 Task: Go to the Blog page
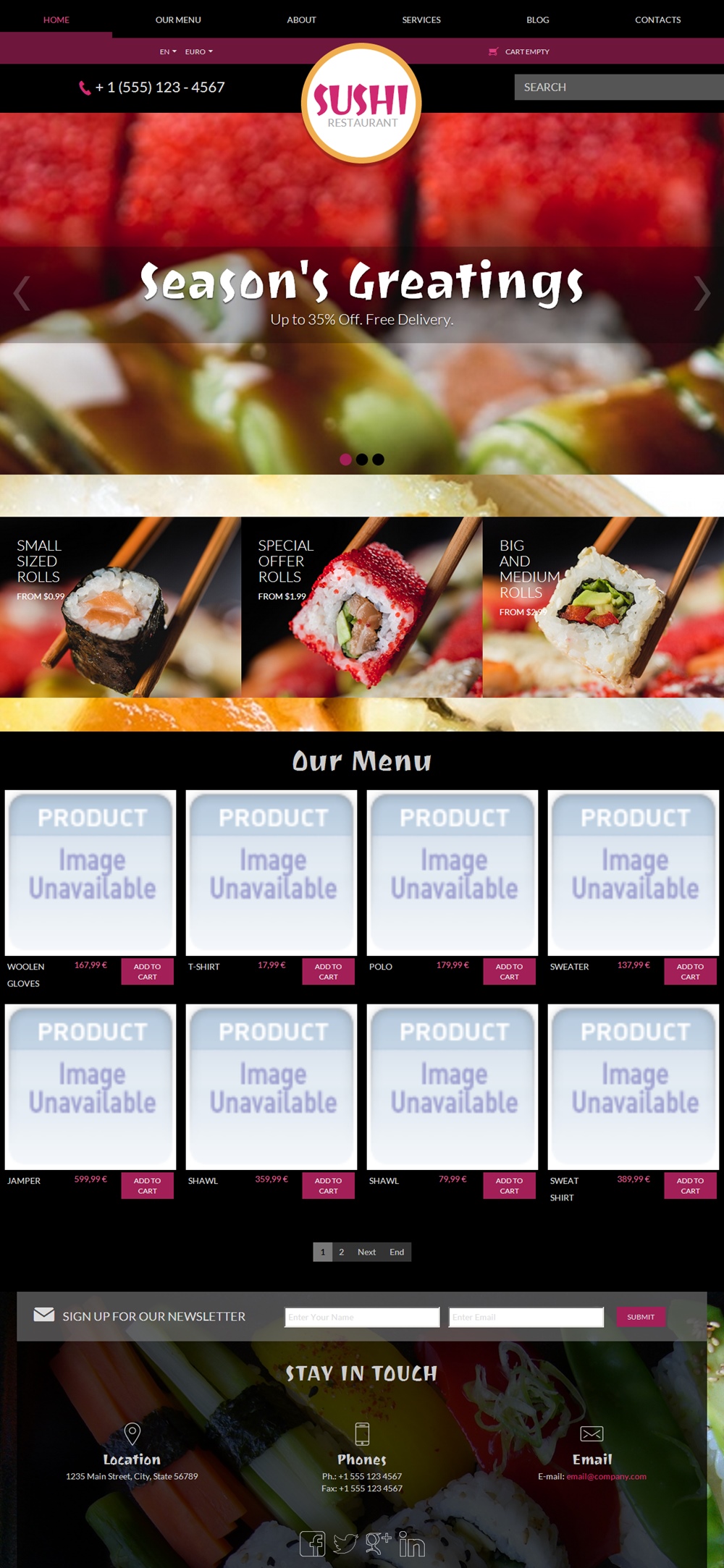pyautogui.click(x=537, y=20)
